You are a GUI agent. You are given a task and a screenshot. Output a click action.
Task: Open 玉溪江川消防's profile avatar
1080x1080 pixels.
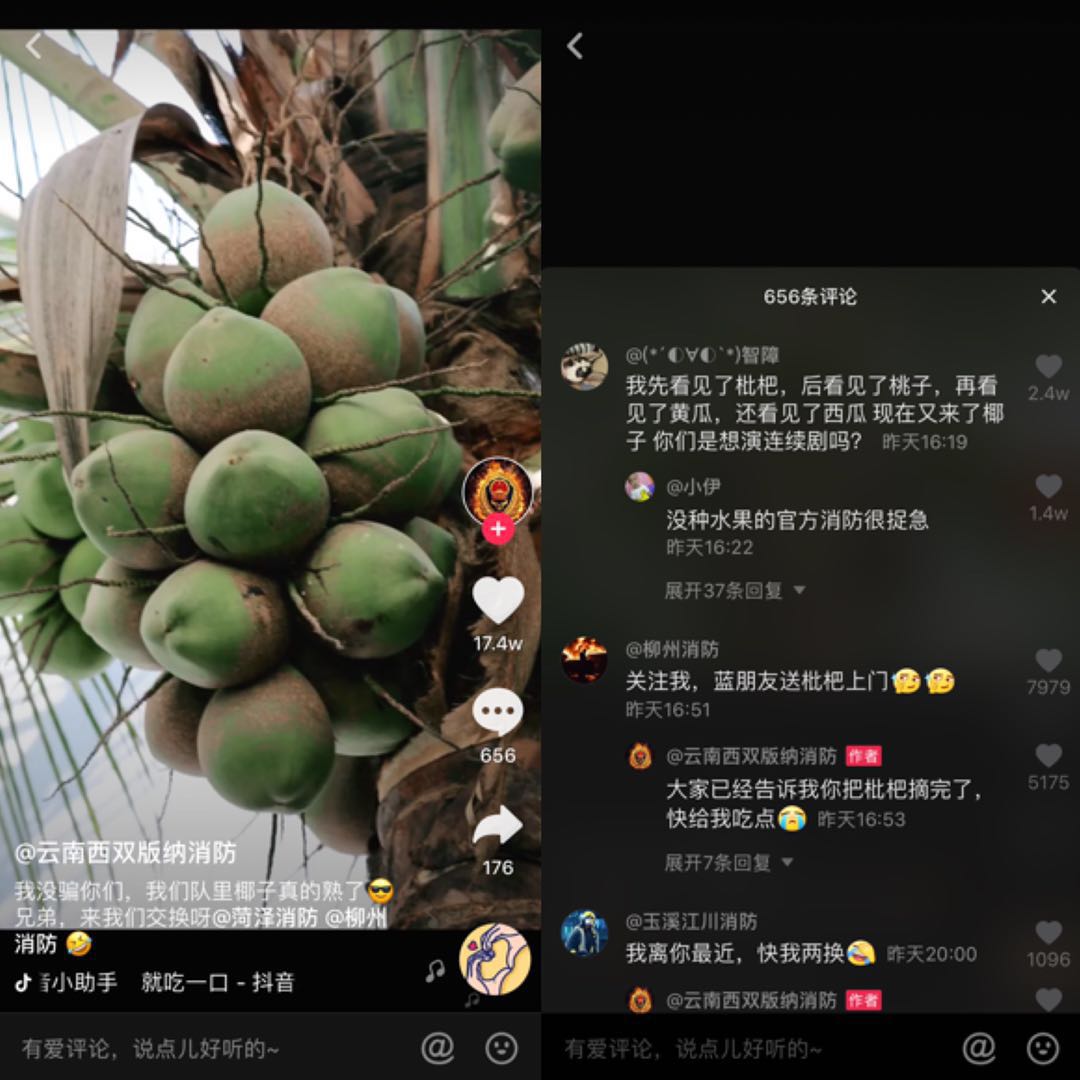584,932
